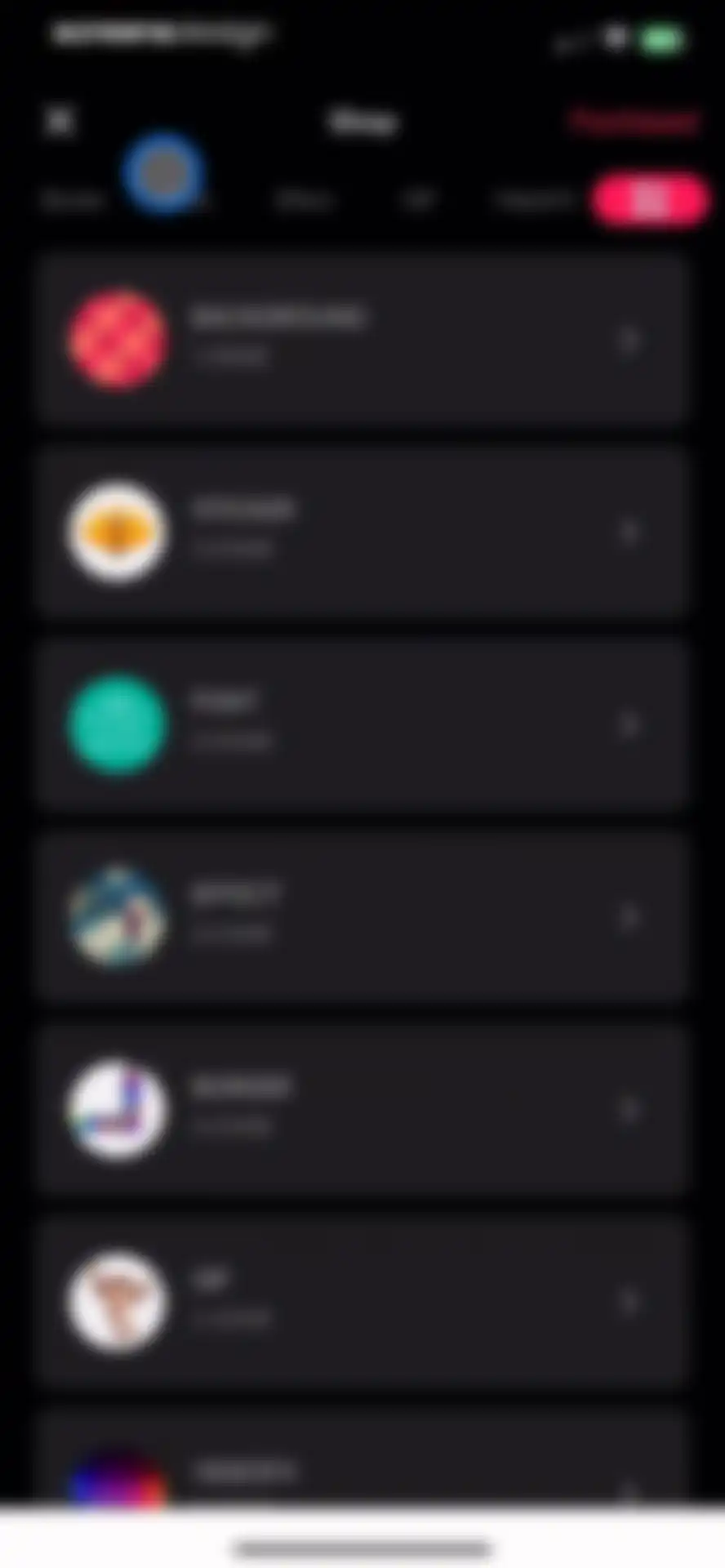
Task: Open the row with the red patterned icon
Action: tap(360, 339)
